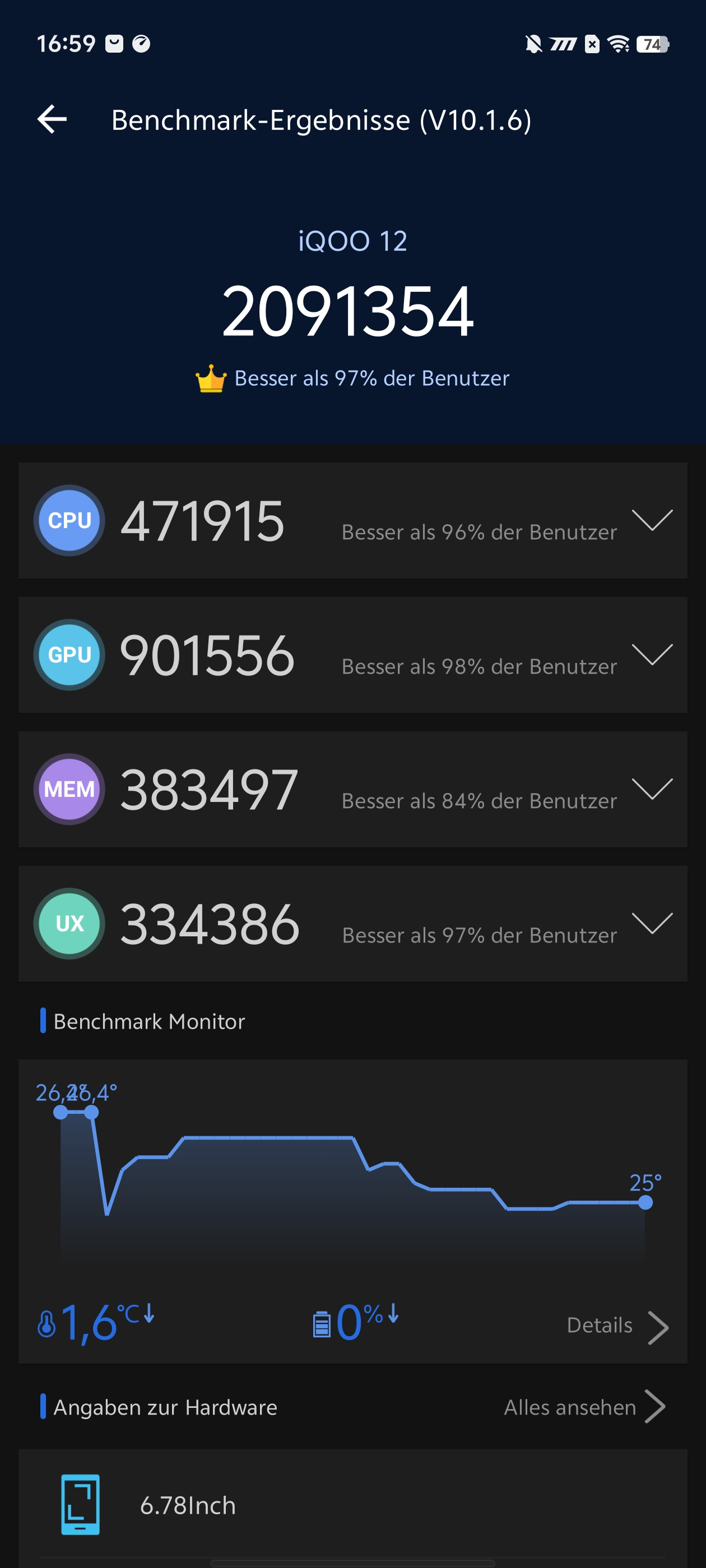The image size is (706, 1568).
Task: Tap Alles ansehen for hardware info
Action: (x=584, y=1407)
